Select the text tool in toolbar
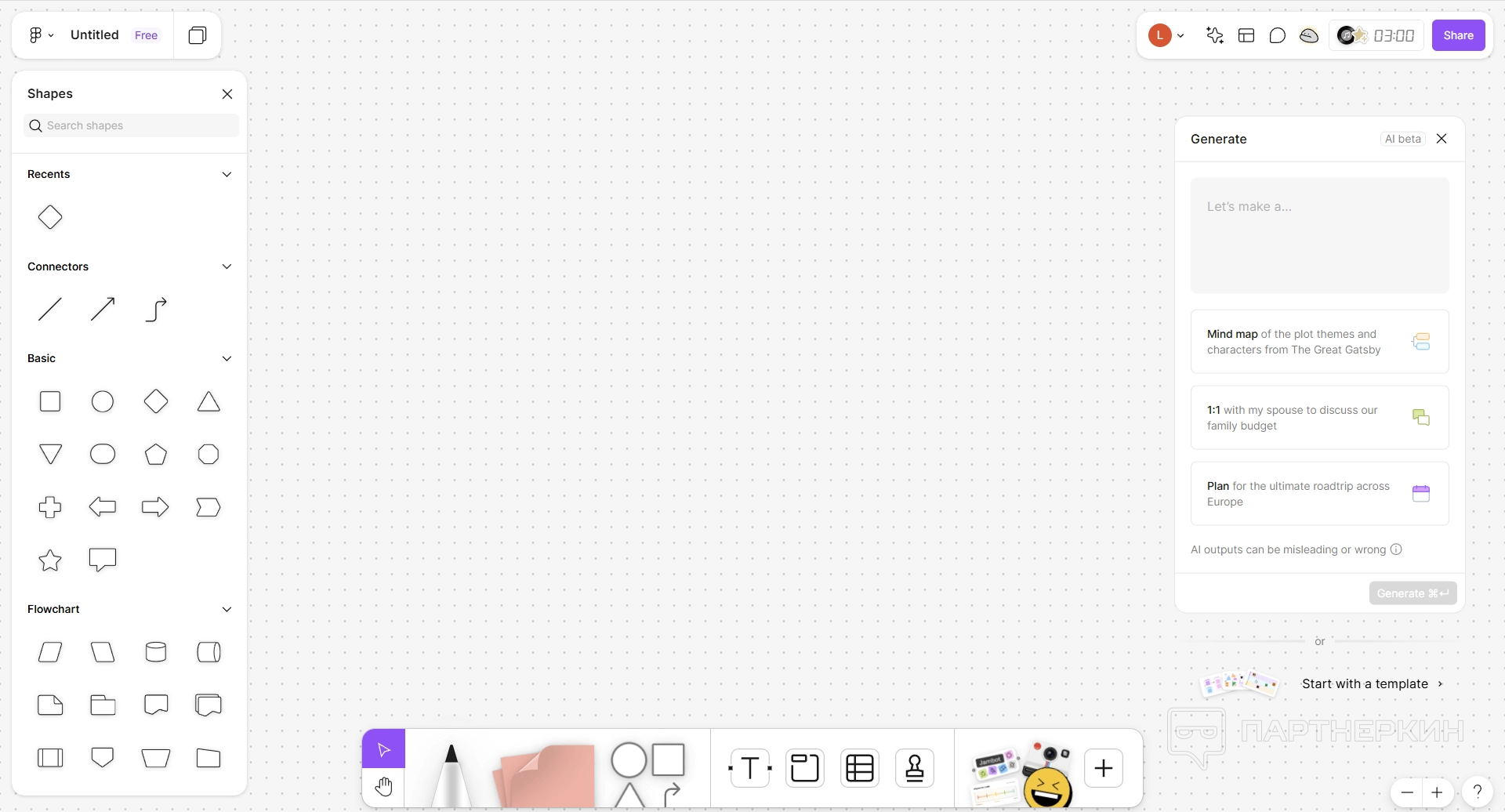1505x812 pixels. 750,768
